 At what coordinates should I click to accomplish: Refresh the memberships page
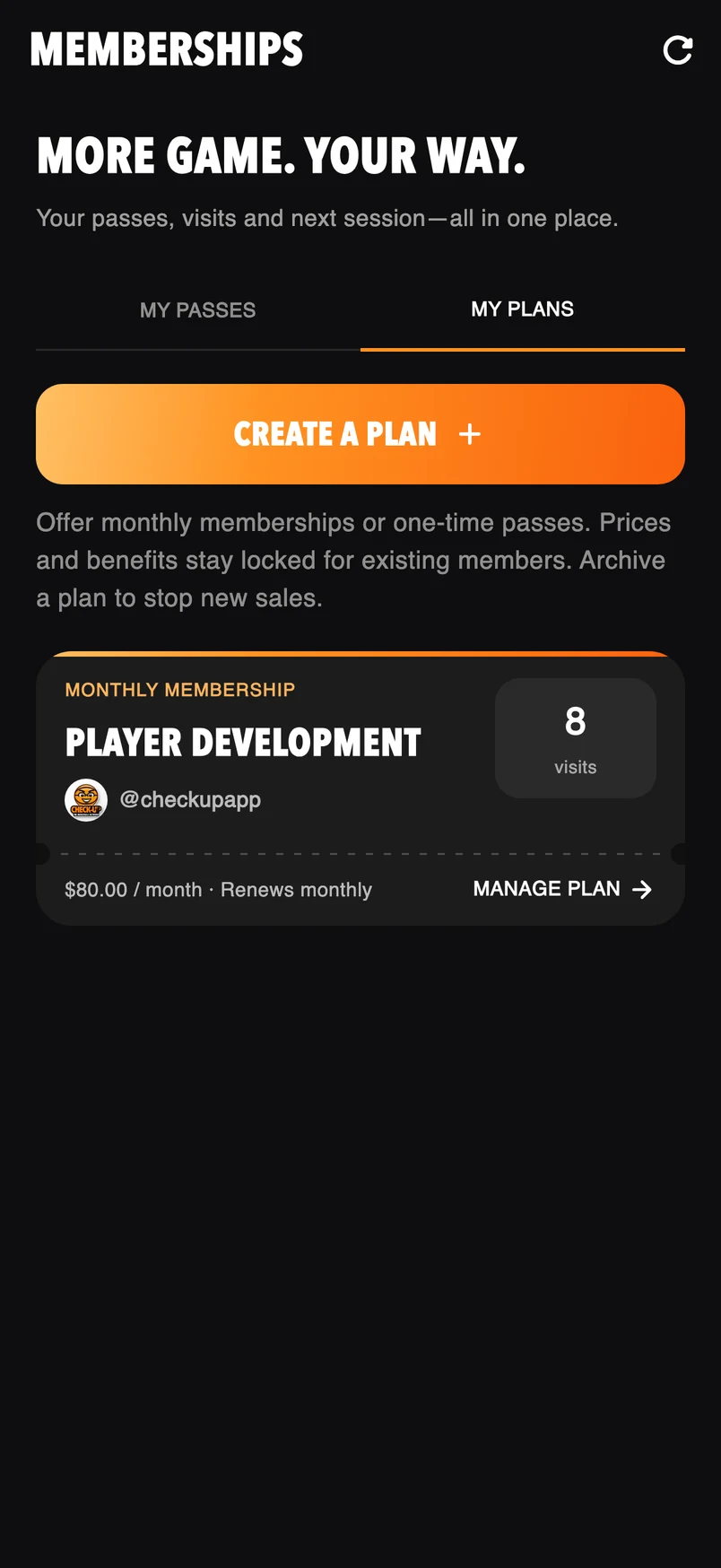[678, 50]
